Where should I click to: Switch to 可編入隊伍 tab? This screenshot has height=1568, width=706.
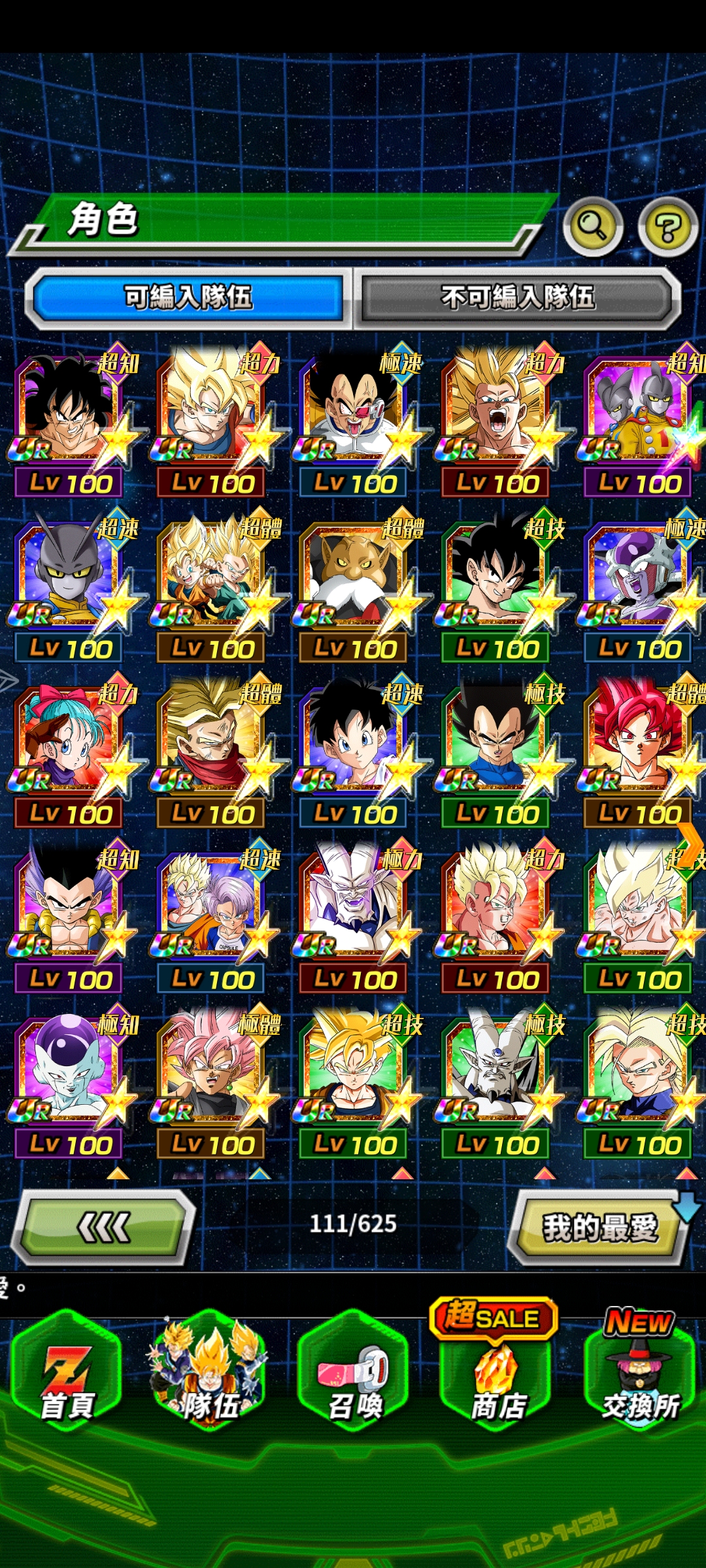click(188, 298)
